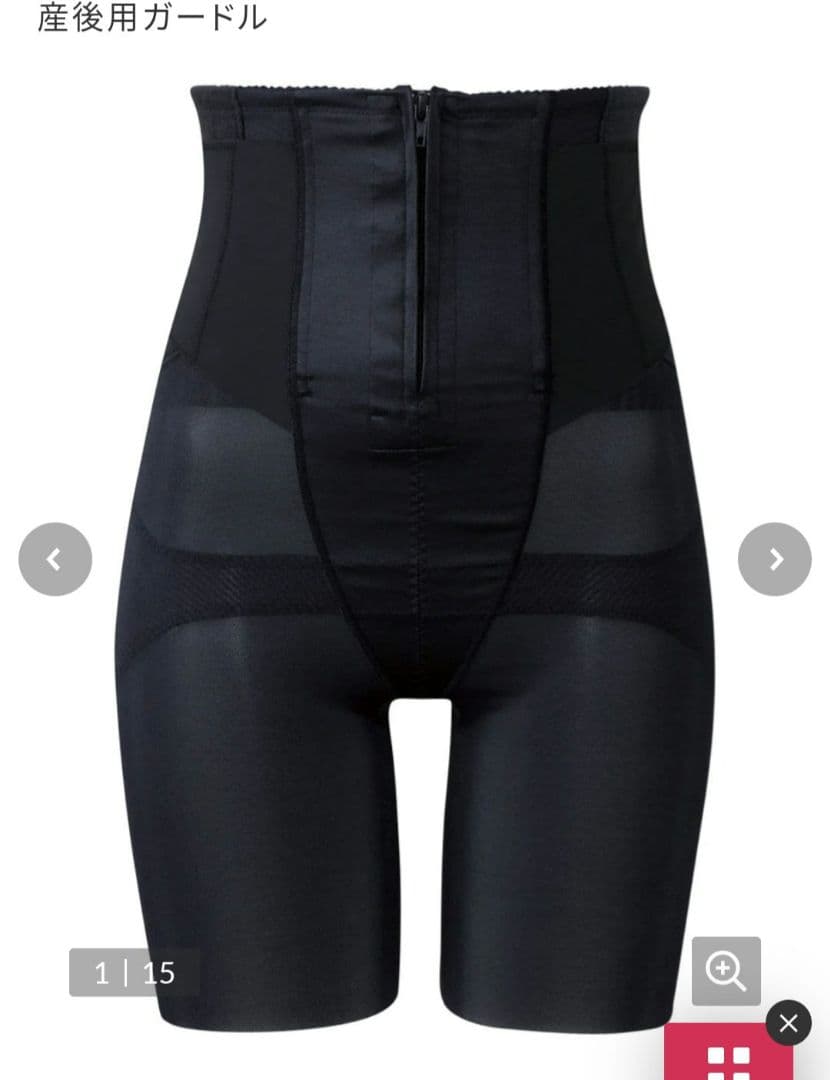Image resolution: width=830 pixels, height=1080 pixels.
Task: Open the red grid menu button
Action: [729, 1058]
